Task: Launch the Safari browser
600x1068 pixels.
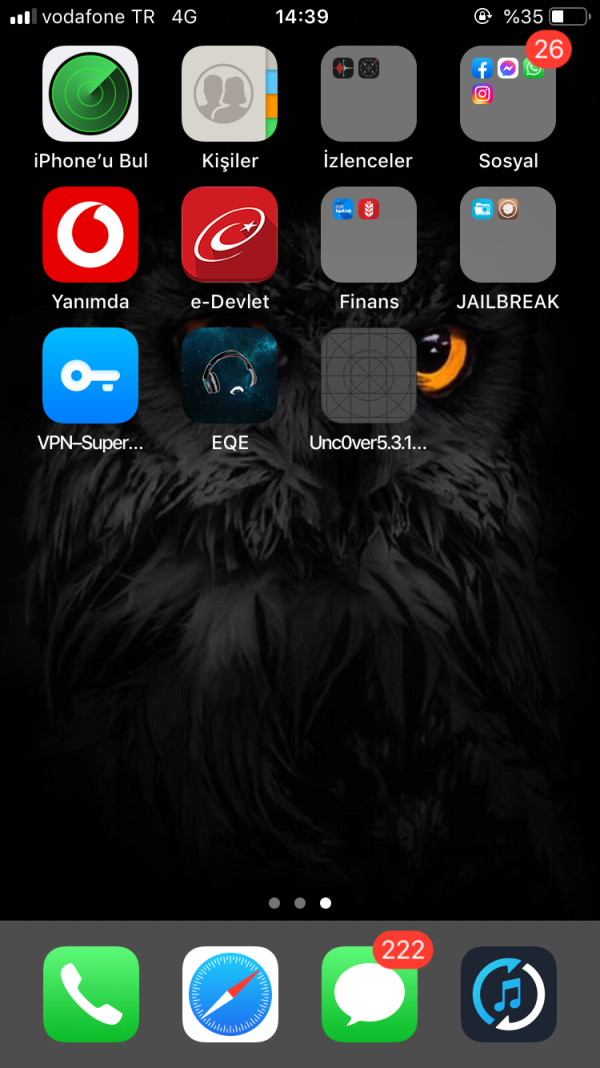Action: (x=230, y=994)
